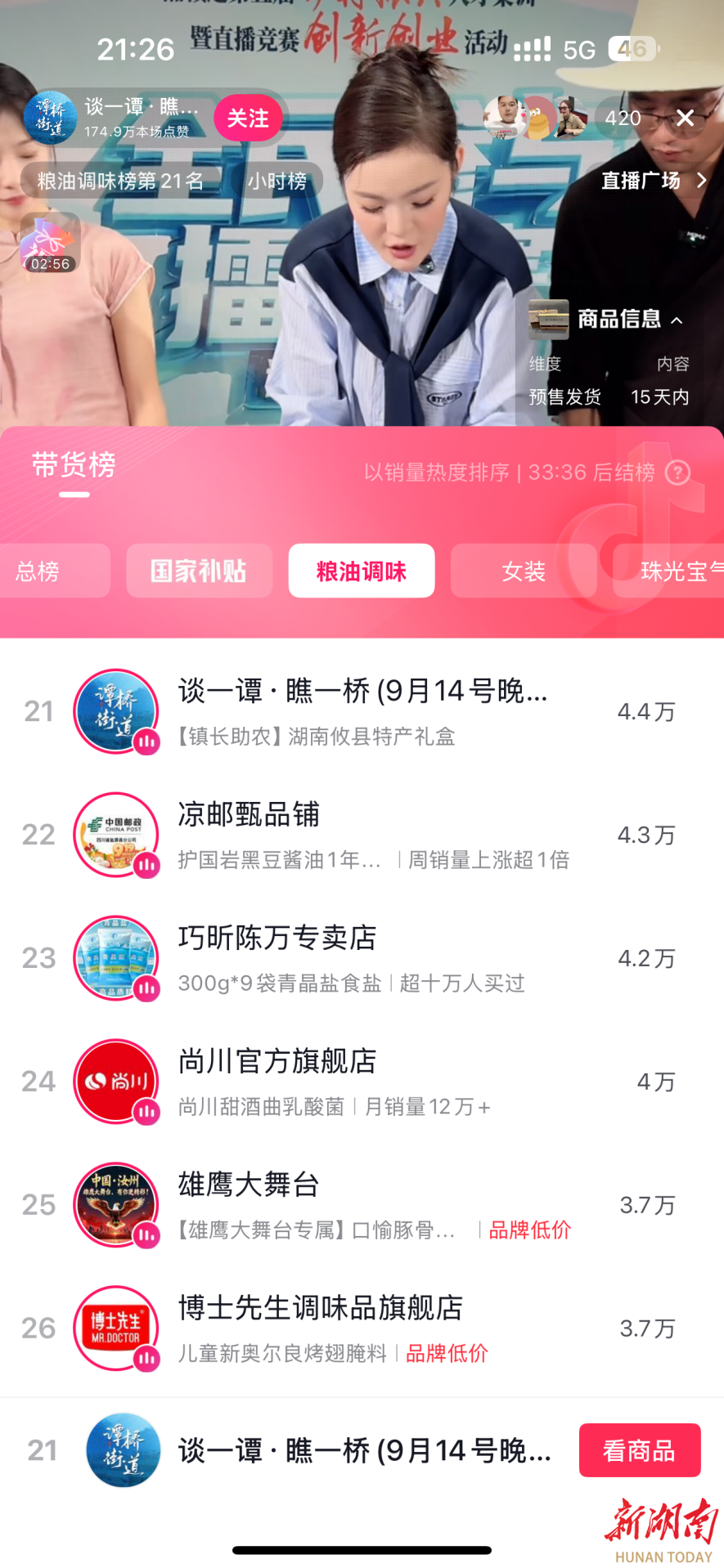
Task: Collapse the 商品信息 panel
Action: click(x=677, y=320)
